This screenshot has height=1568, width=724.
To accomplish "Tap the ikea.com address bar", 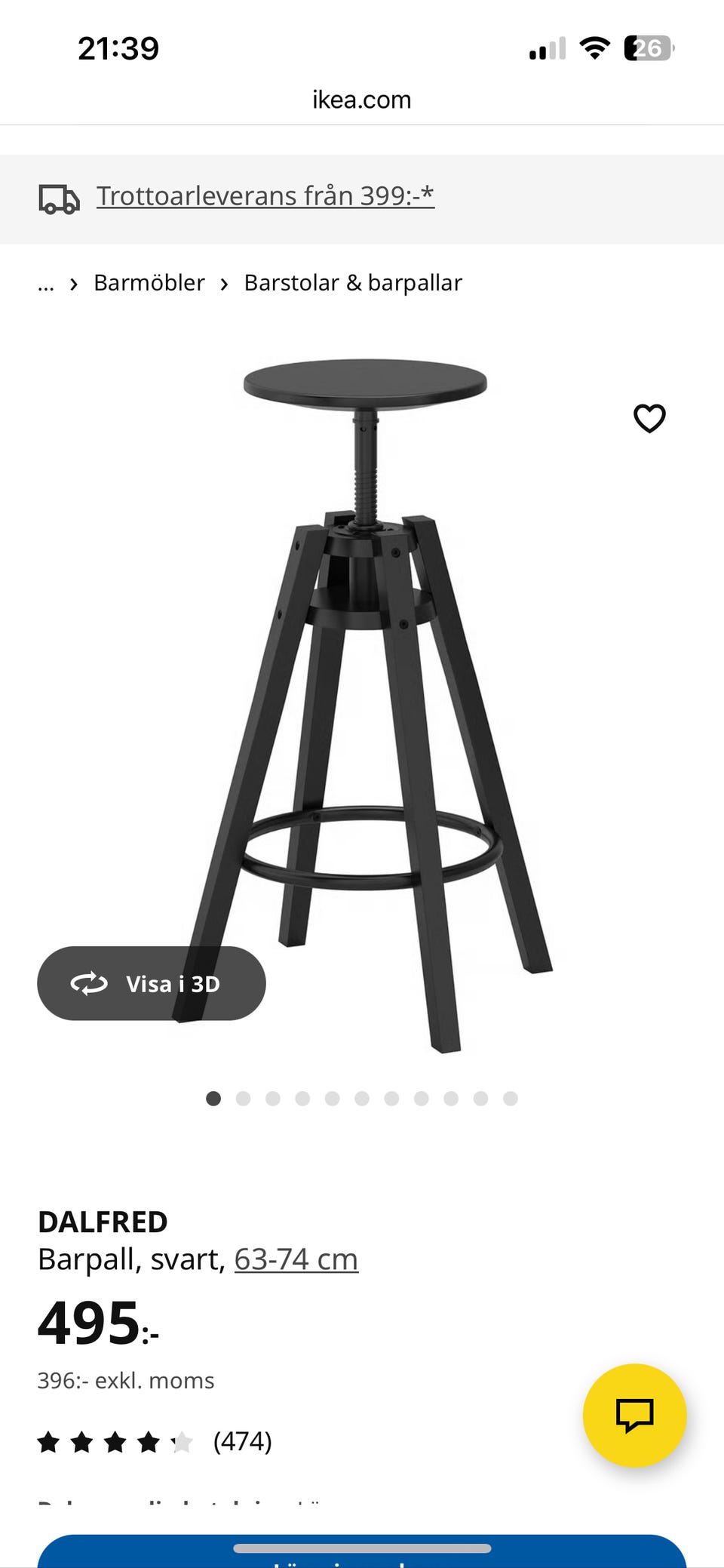I will click(x=362, y=100).
